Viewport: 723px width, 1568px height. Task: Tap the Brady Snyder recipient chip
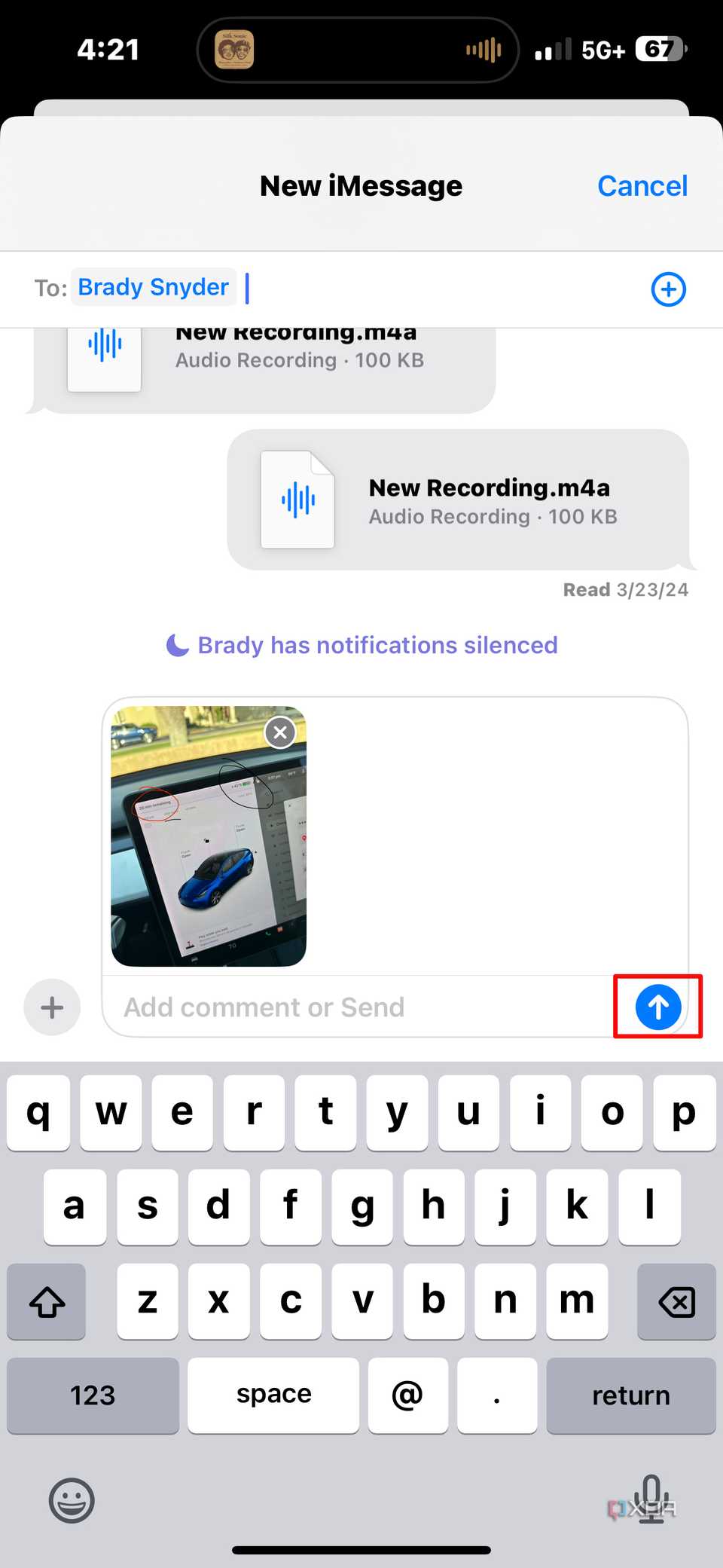click(152, 287)
